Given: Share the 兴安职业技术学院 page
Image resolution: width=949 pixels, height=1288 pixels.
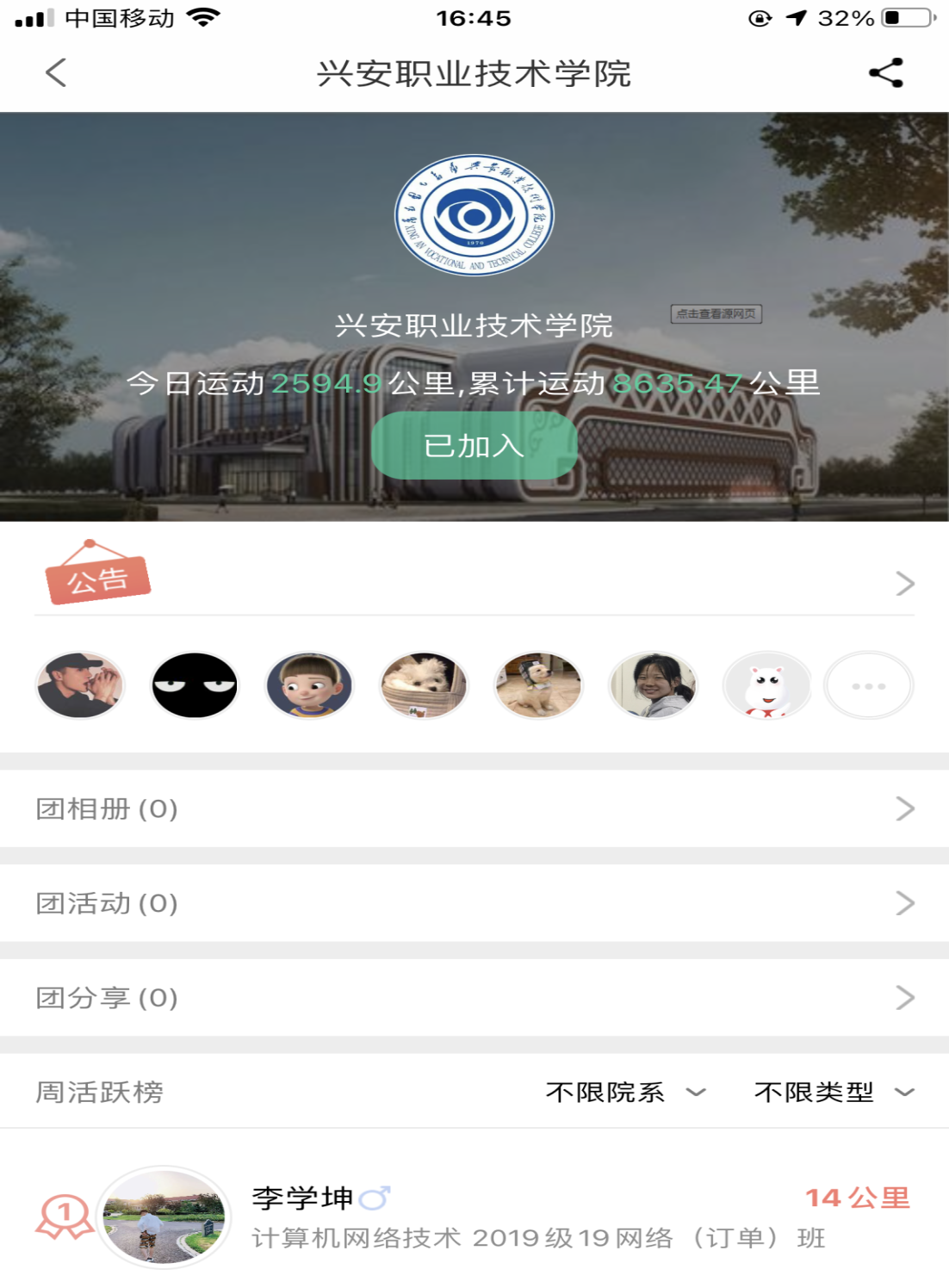Looking at the screenshot, I should (885, 73).
